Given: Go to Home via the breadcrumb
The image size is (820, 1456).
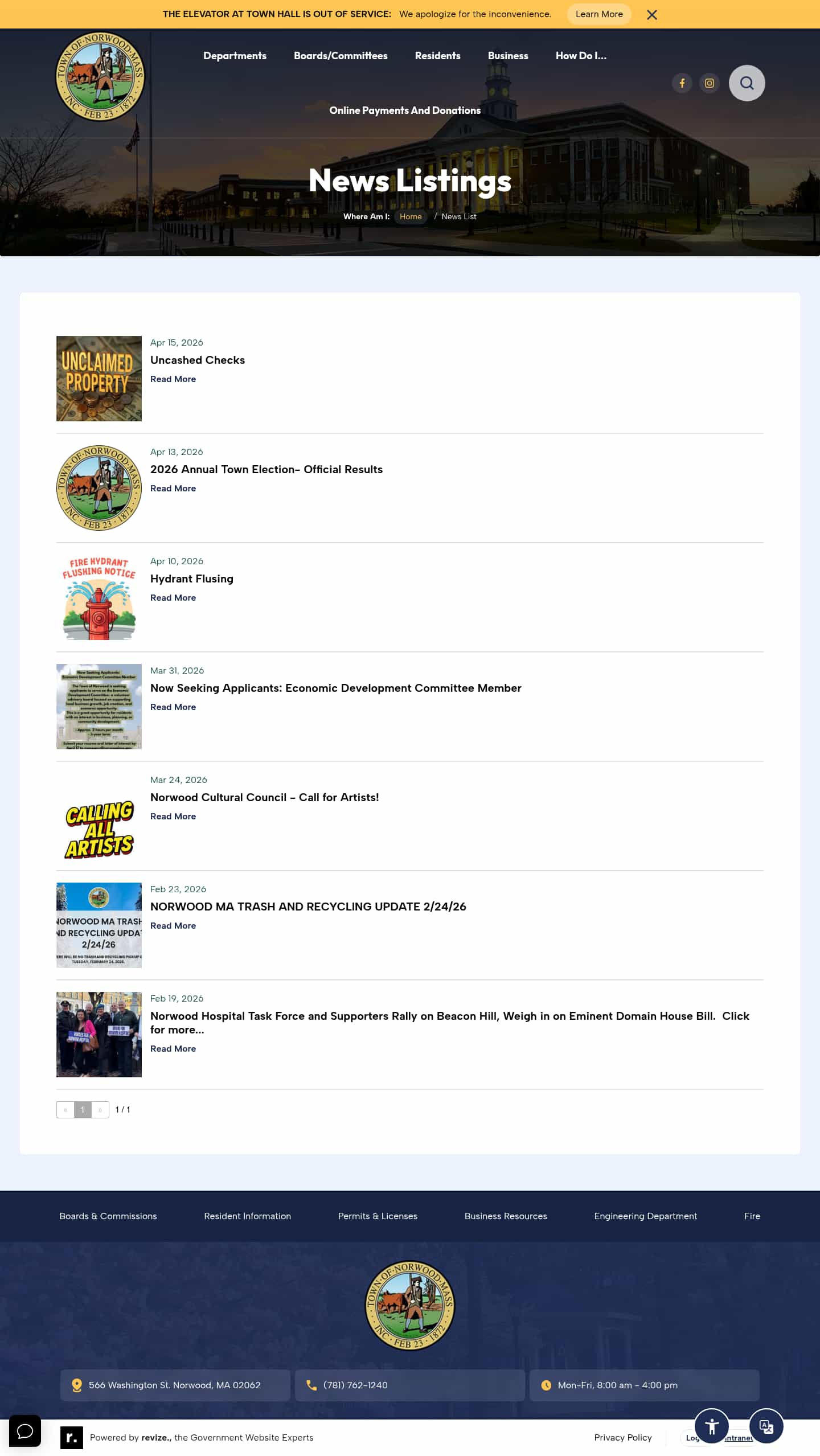Looking at the screenshot, I should (x=411, y=216).
